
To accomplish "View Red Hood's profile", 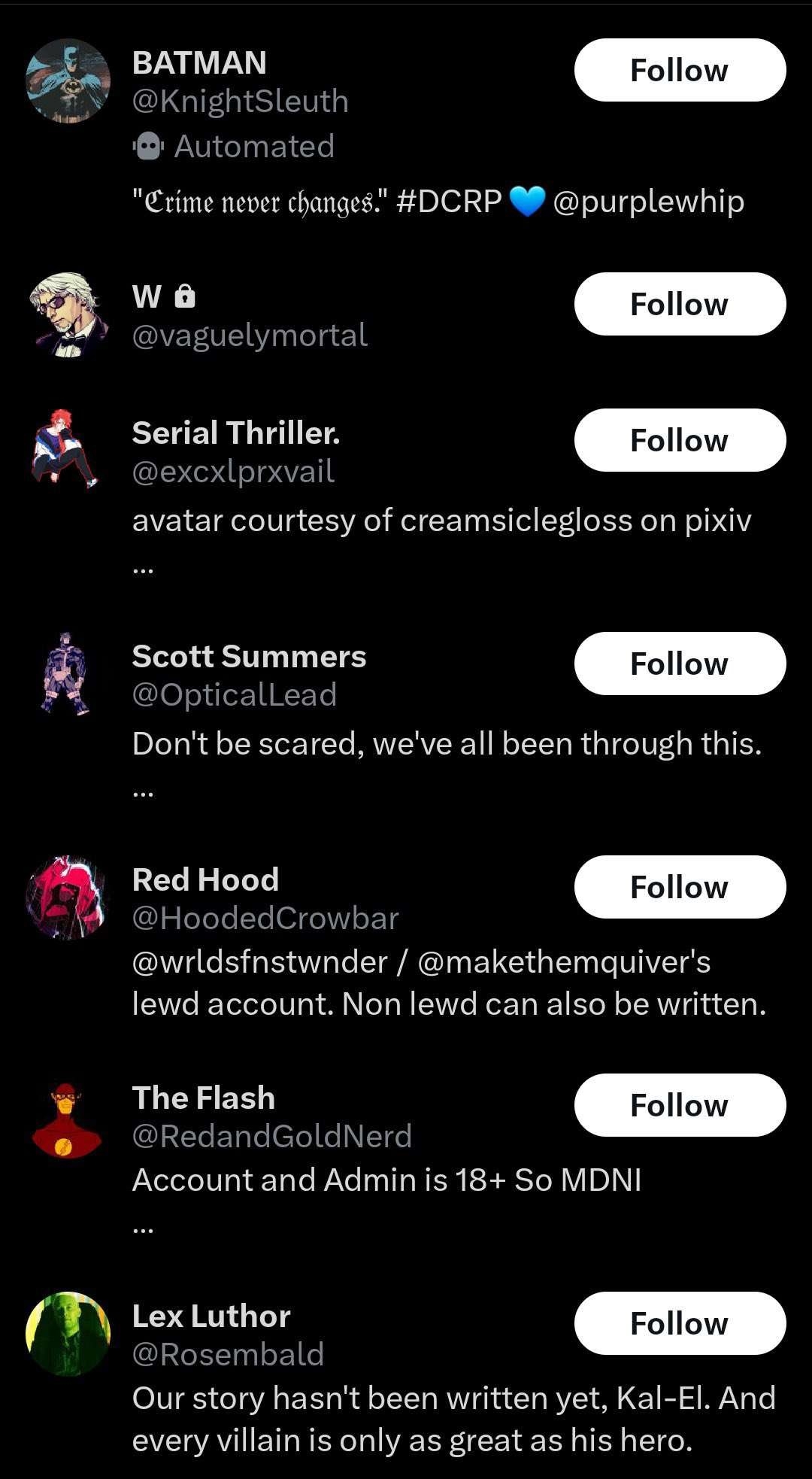I will pos(205,880).
